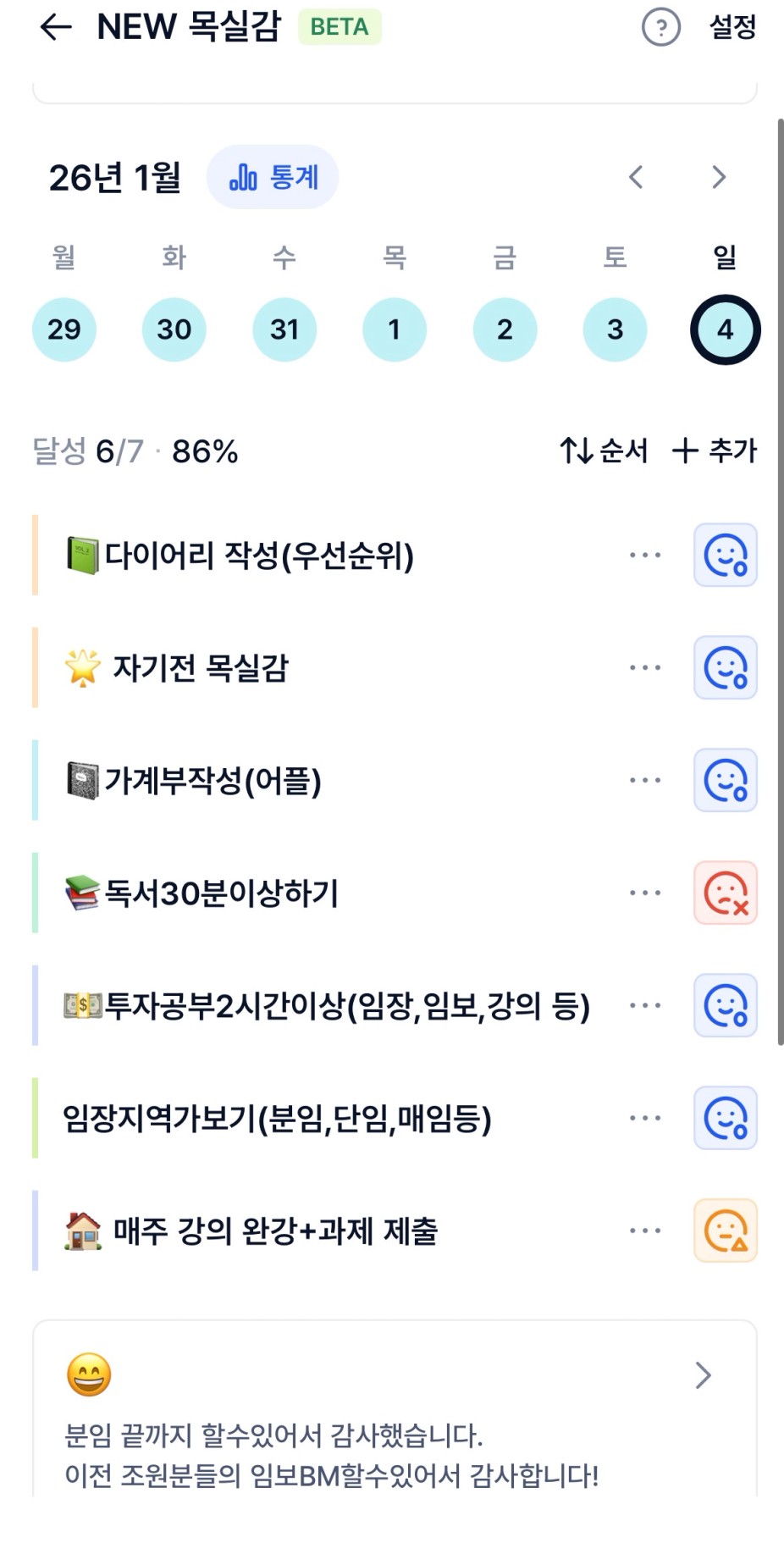Open more options for 투자공부2시간이상
This screenshot has height=1565, width=784.
pos(645,1006)
